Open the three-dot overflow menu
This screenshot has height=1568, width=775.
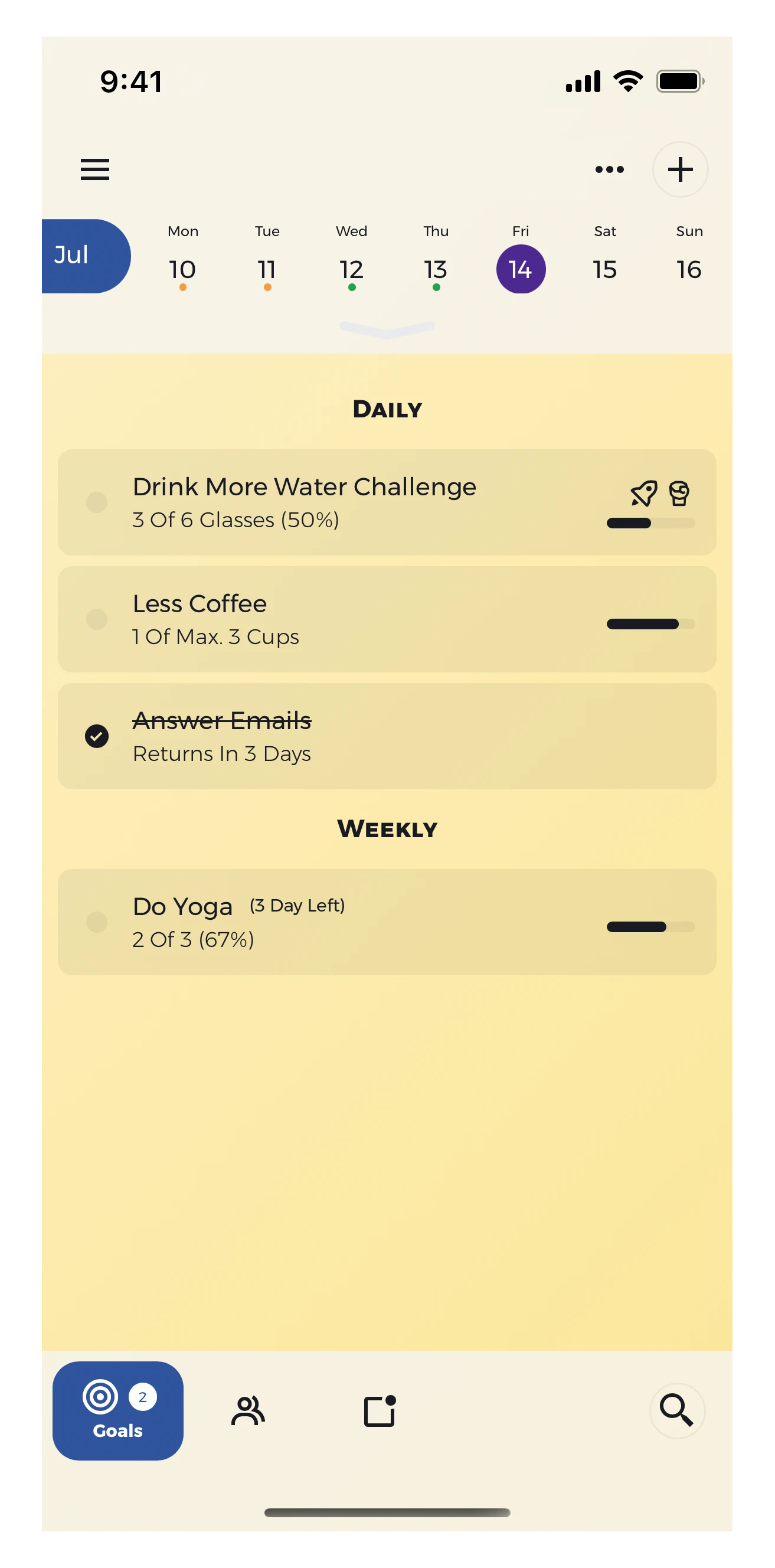[609, 169]
